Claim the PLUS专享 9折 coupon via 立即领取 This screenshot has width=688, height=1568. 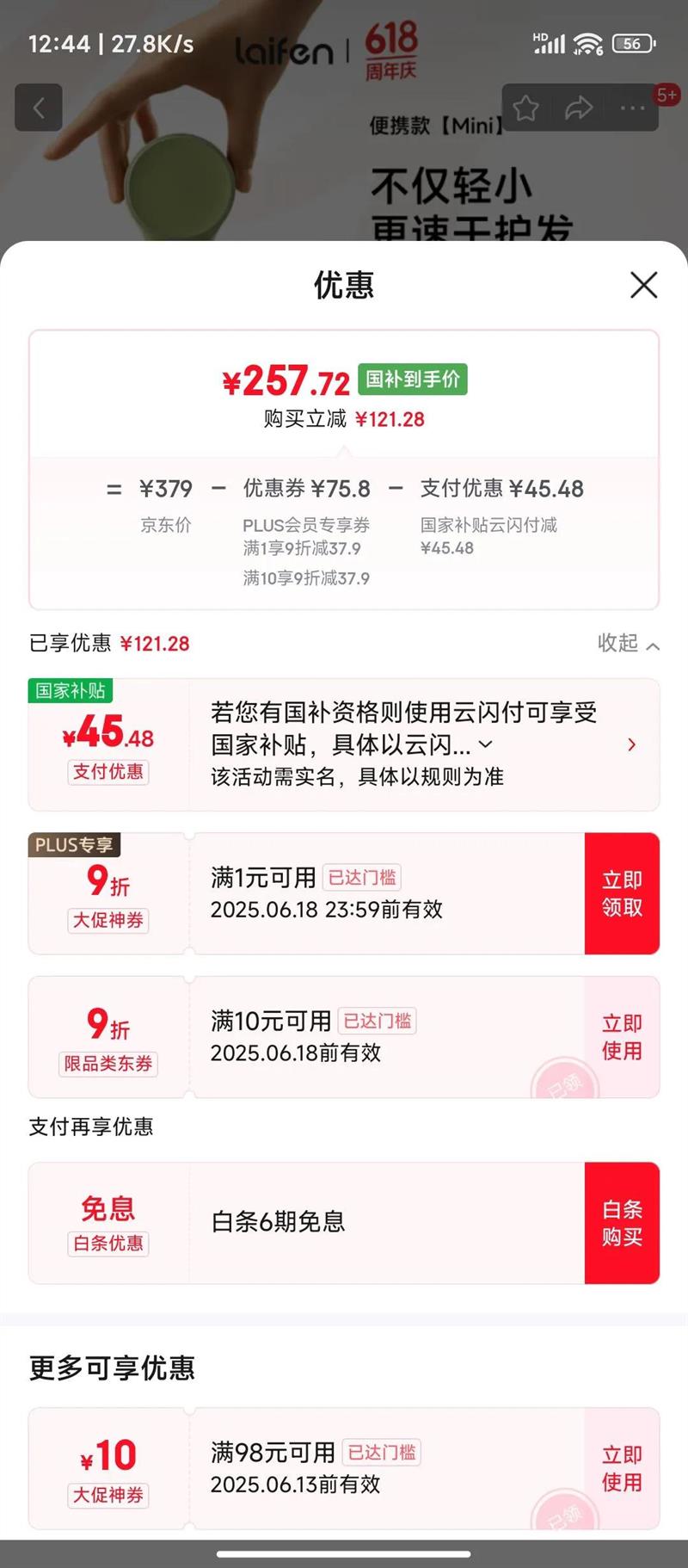pyautogui.click(x=622, y=893)
